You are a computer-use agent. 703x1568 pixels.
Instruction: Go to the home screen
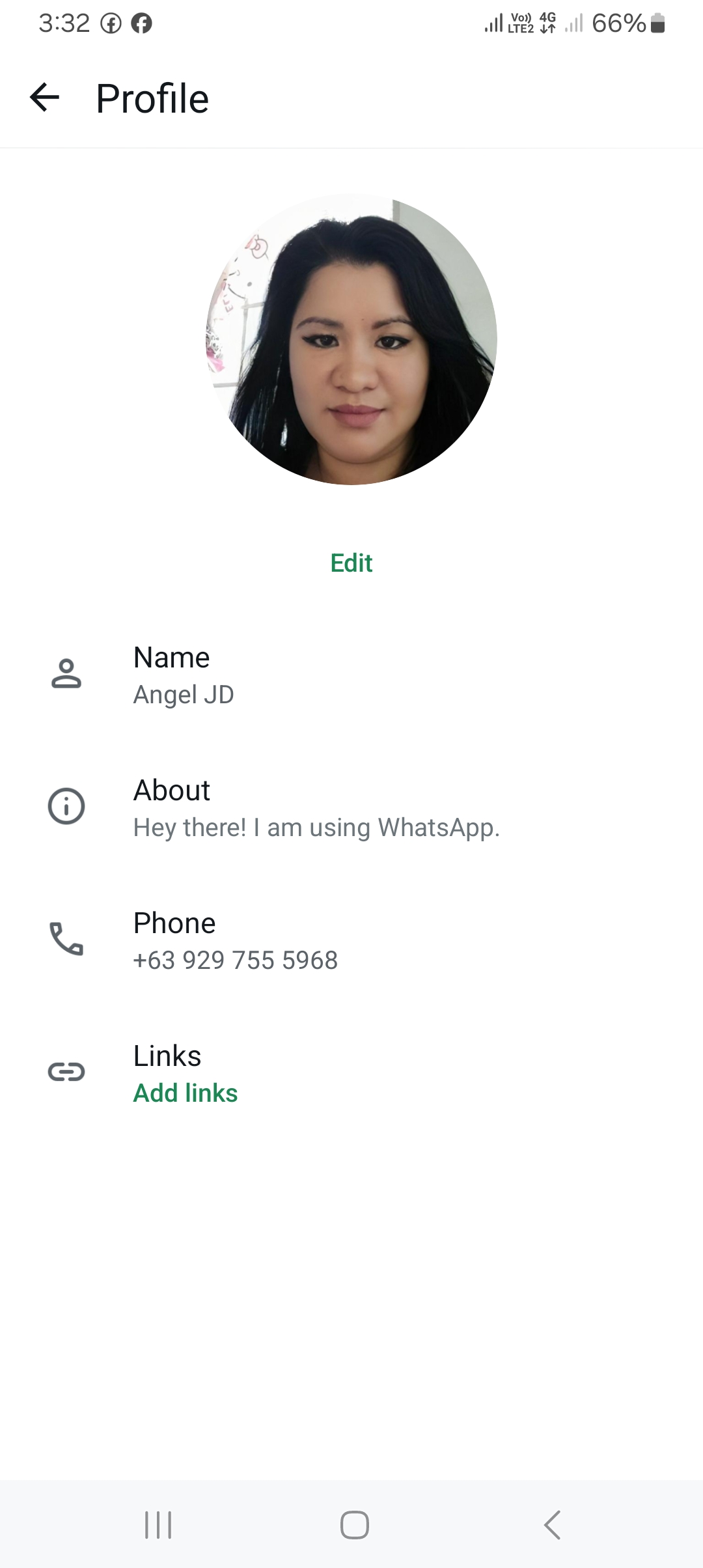coord(354,1525)
